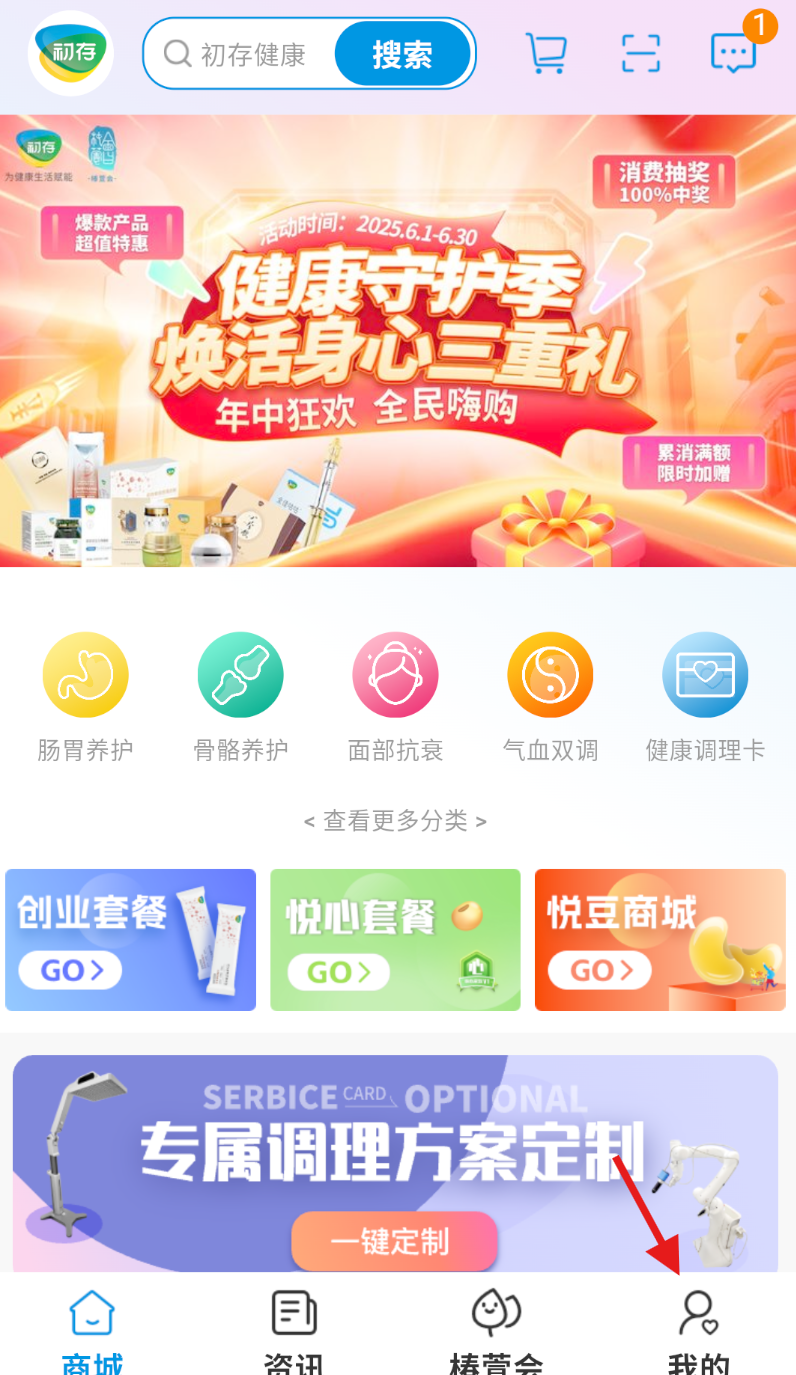
Task: Open the messages icon with badge
Action: (733, 53)
